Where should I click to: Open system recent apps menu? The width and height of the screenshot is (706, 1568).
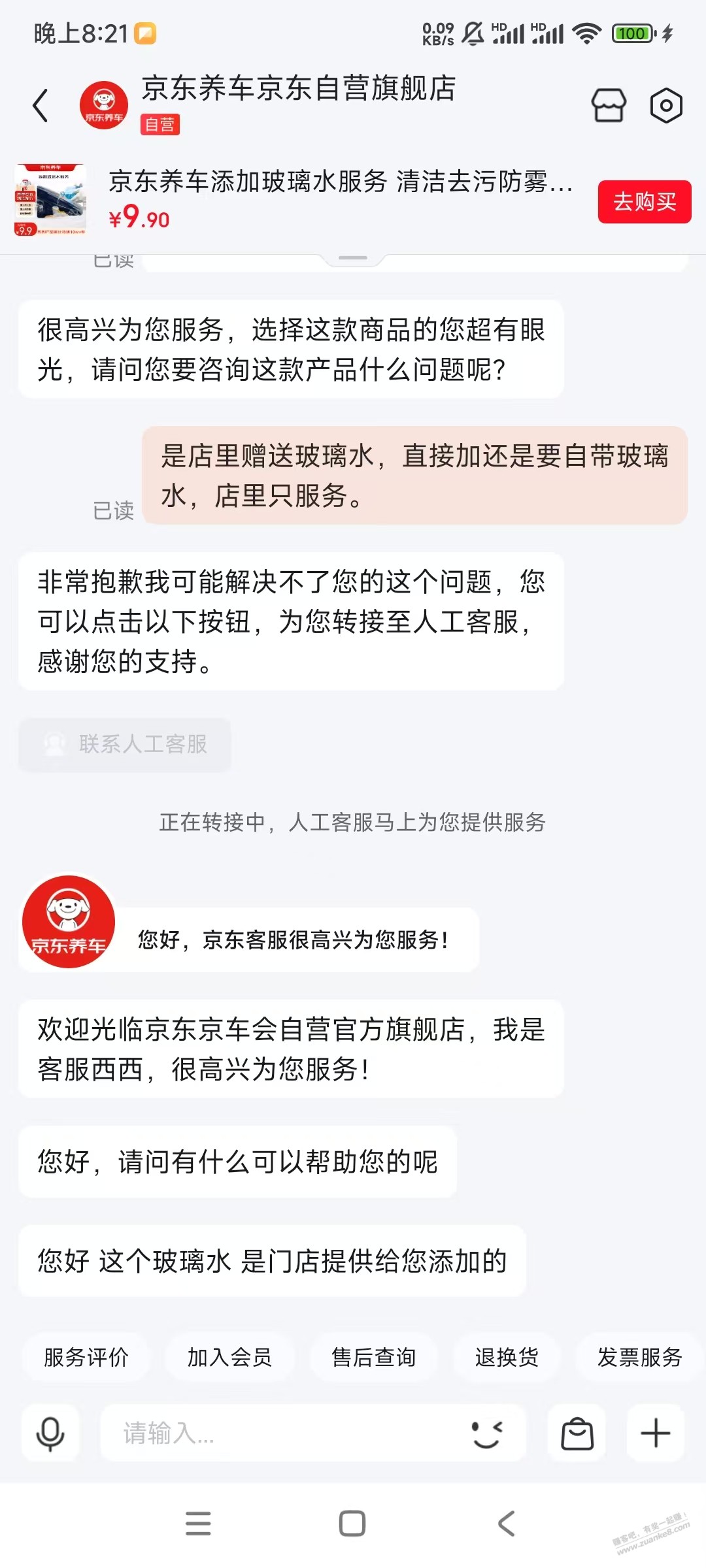[x=198, y=1524]
